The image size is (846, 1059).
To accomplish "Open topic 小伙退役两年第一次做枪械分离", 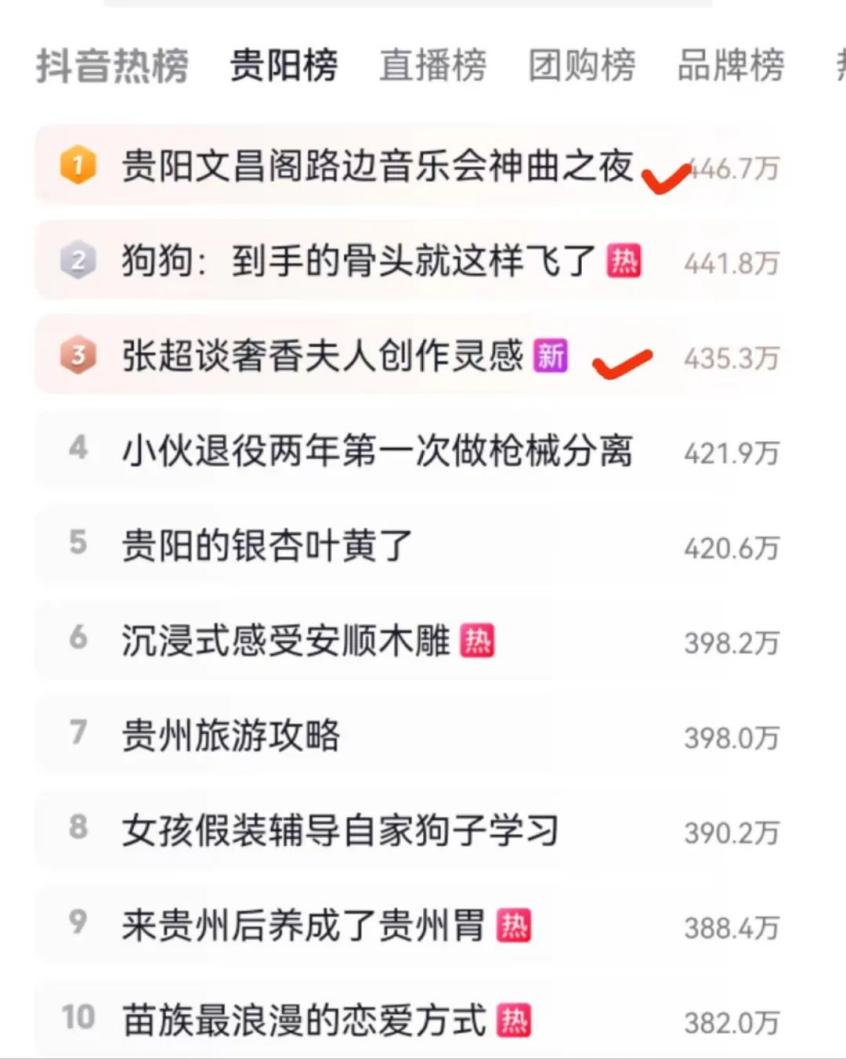I will pyautogui.click(x=377, y=451).
